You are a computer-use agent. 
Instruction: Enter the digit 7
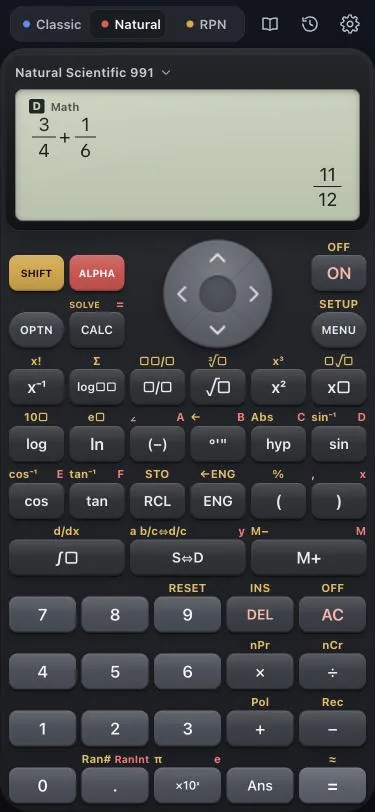coord(42,615)
